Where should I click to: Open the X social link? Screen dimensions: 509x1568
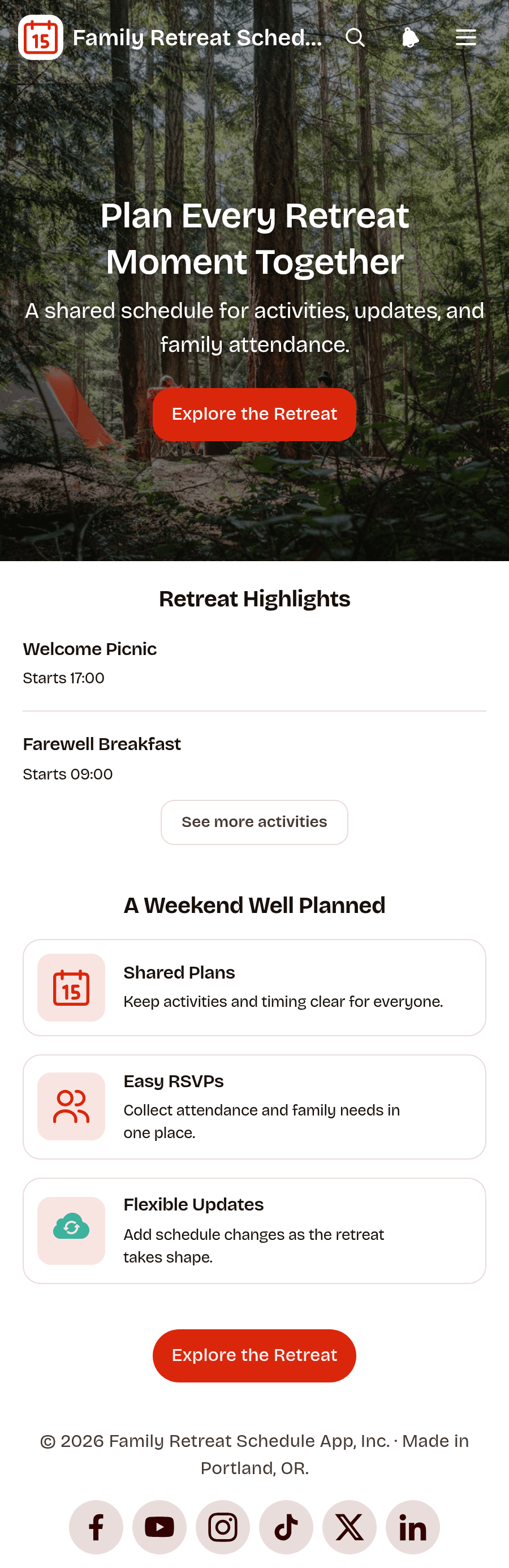pos(350,1527)
